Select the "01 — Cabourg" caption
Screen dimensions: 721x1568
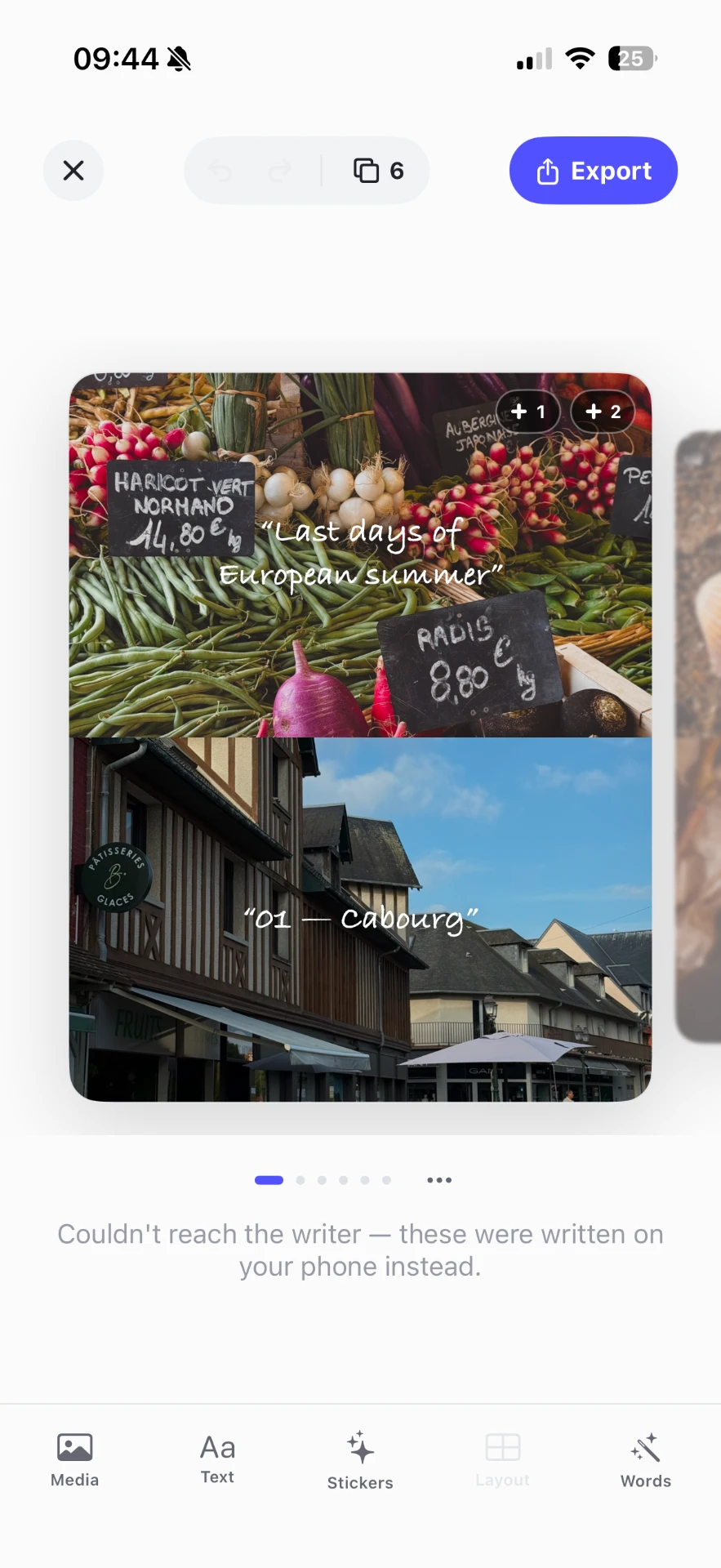point(361,919)
